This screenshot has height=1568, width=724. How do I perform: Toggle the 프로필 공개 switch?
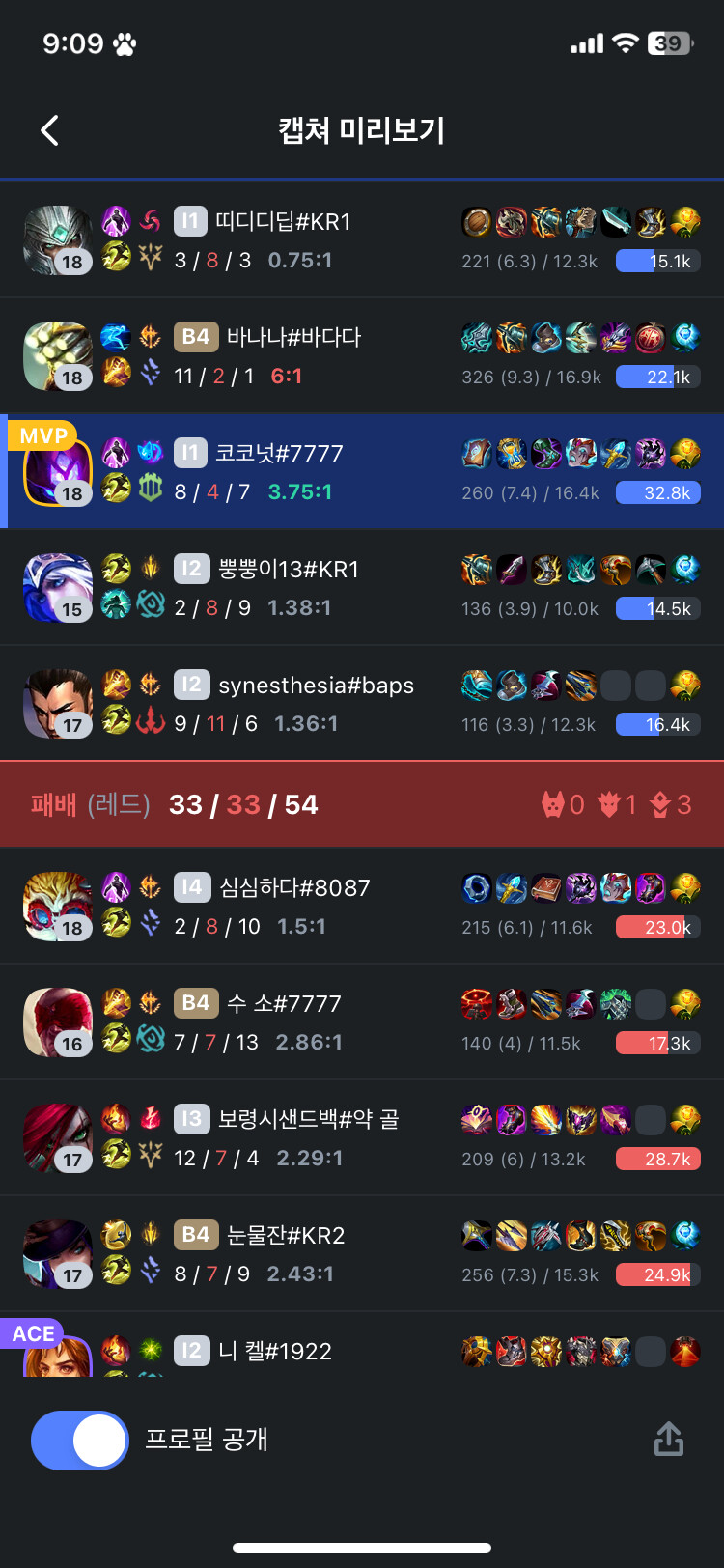pos(80,1440)
